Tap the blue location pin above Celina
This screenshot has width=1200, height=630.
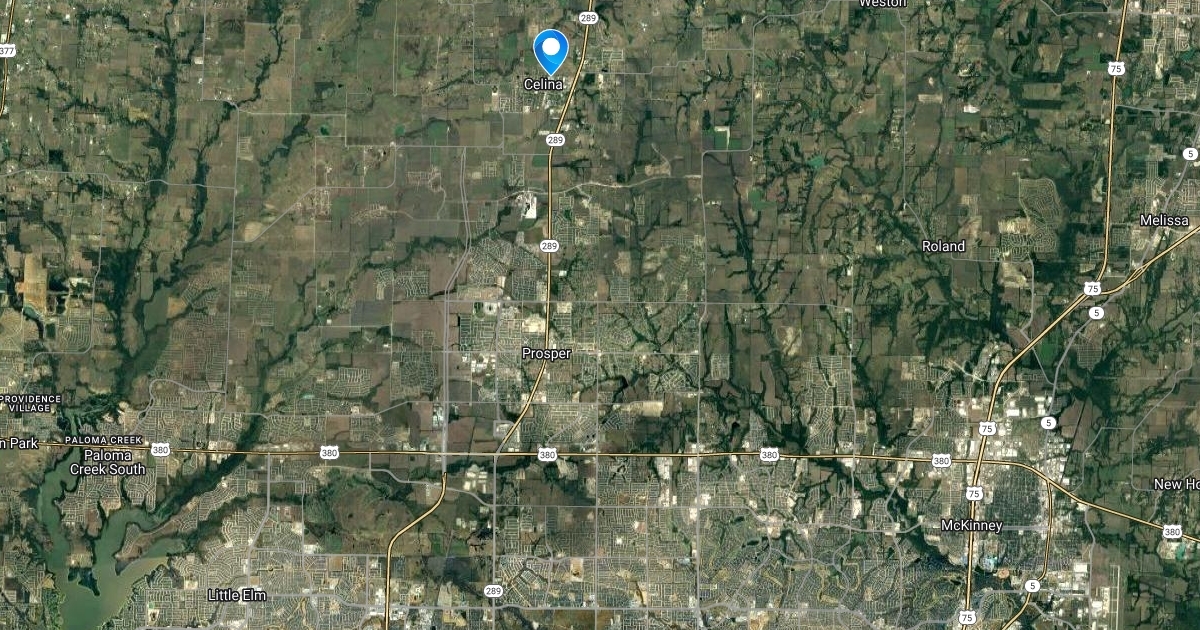coord(551,47)
